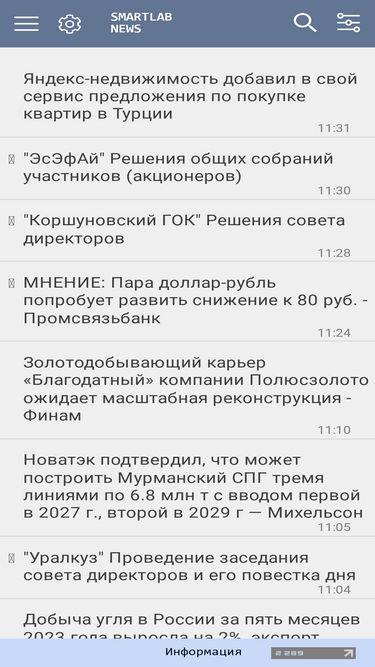Screen dimensions: 375x667
Task: Open "Коршуновский ГОК" board decisions news
Action: coord(188,231)
